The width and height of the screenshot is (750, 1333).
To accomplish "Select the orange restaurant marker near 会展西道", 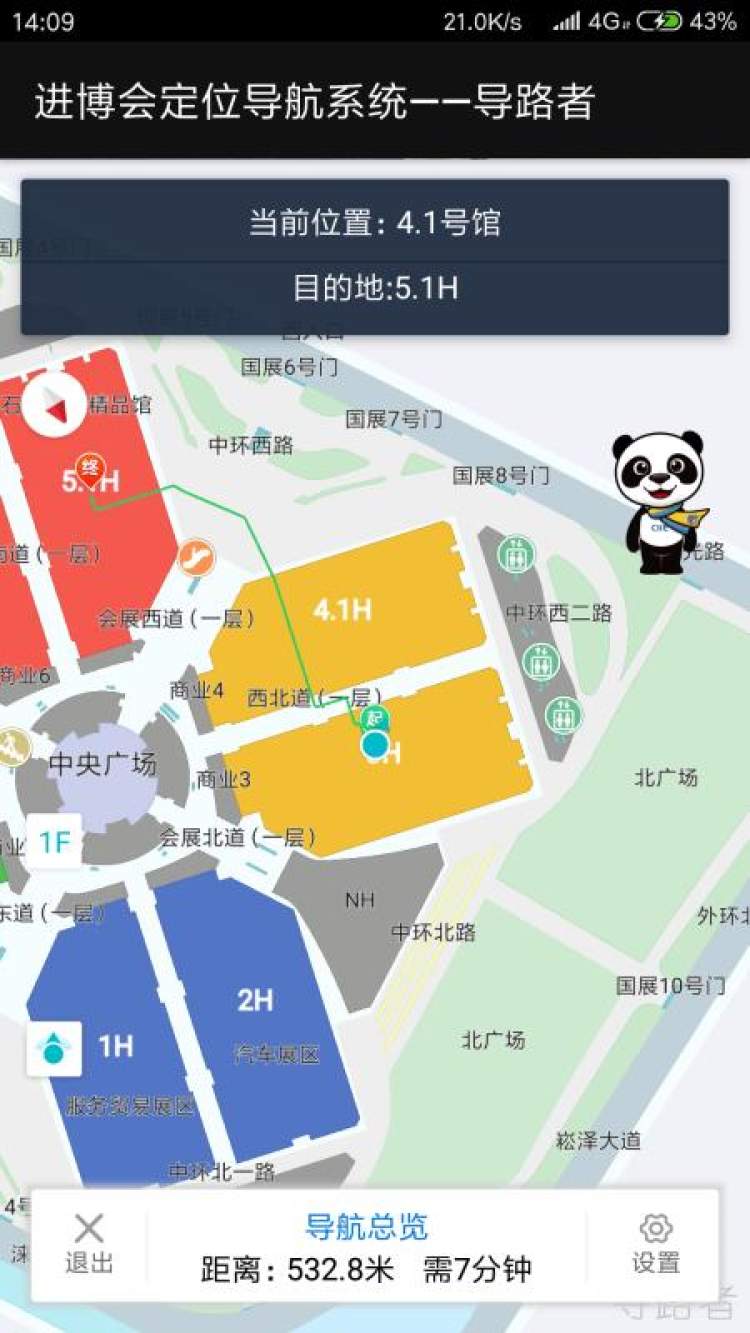I will point(197,558).
